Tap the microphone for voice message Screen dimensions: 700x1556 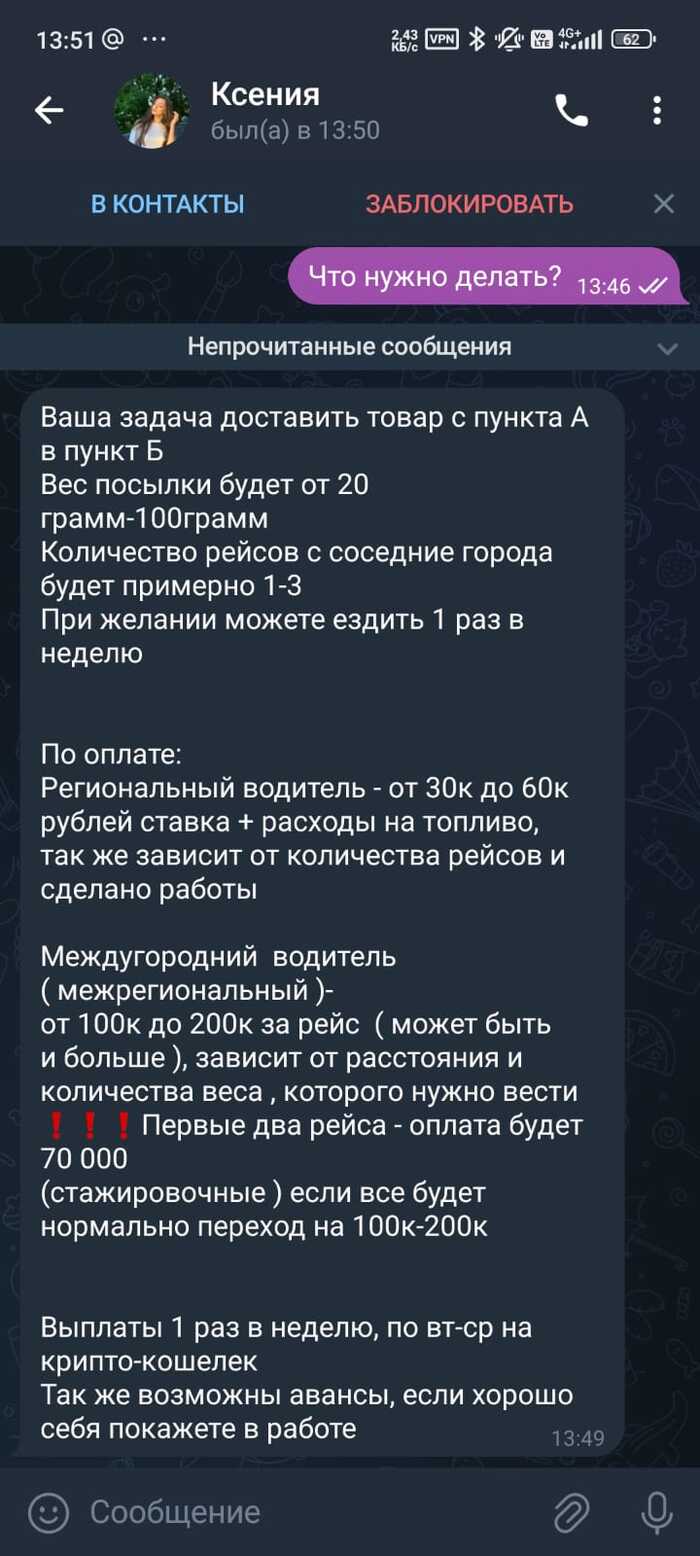[x=656, y=1512]
